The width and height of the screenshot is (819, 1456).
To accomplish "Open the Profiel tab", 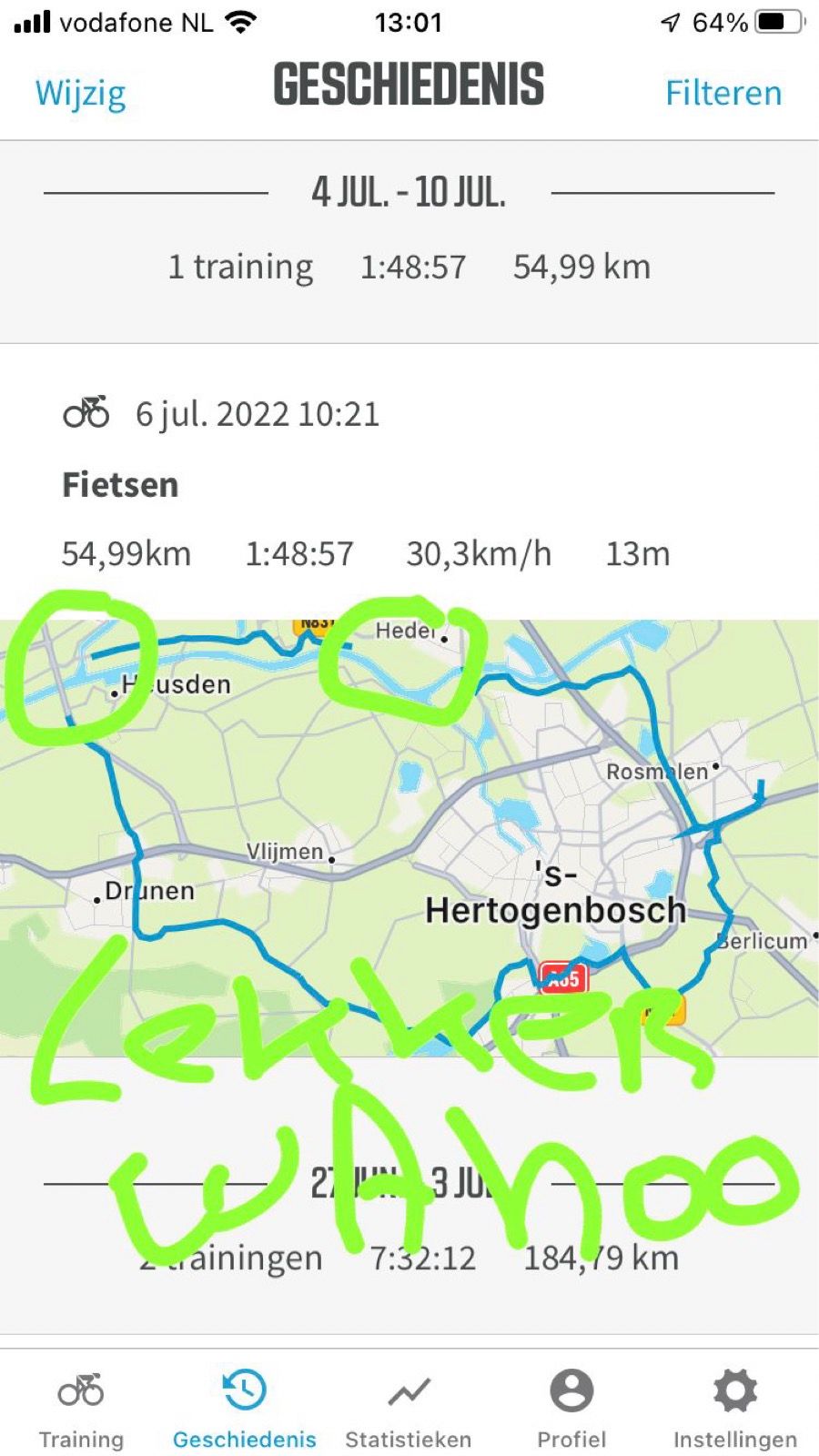I will click(x=571, y=1409).
